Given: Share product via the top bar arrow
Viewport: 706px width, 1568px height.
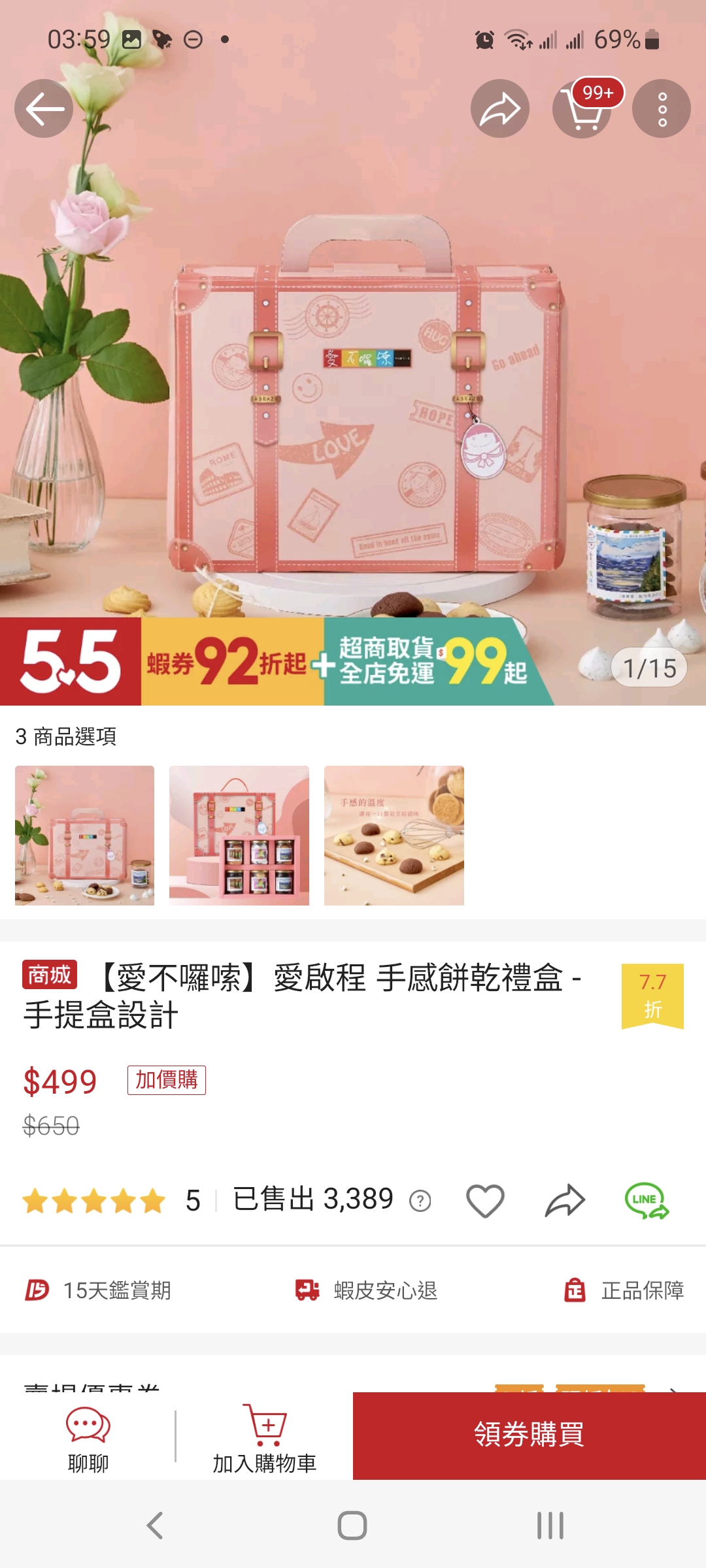Looking at the screenshot, I should (x=500, y=108).
